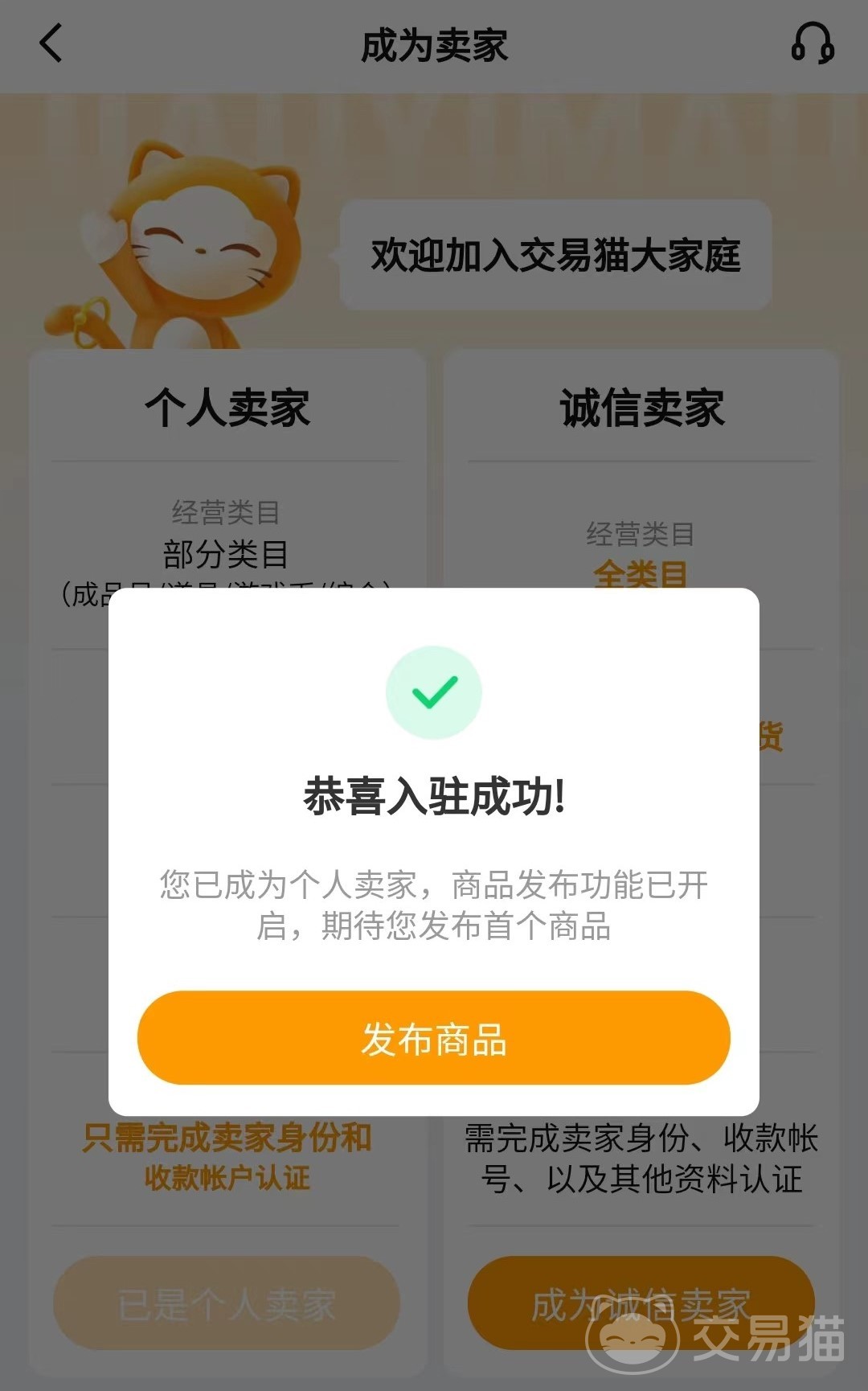Tap 成为诚信卖家 button
The width and height of the screenshot is (868, 1391).
pyautogui.click(x=641, y=1302)
